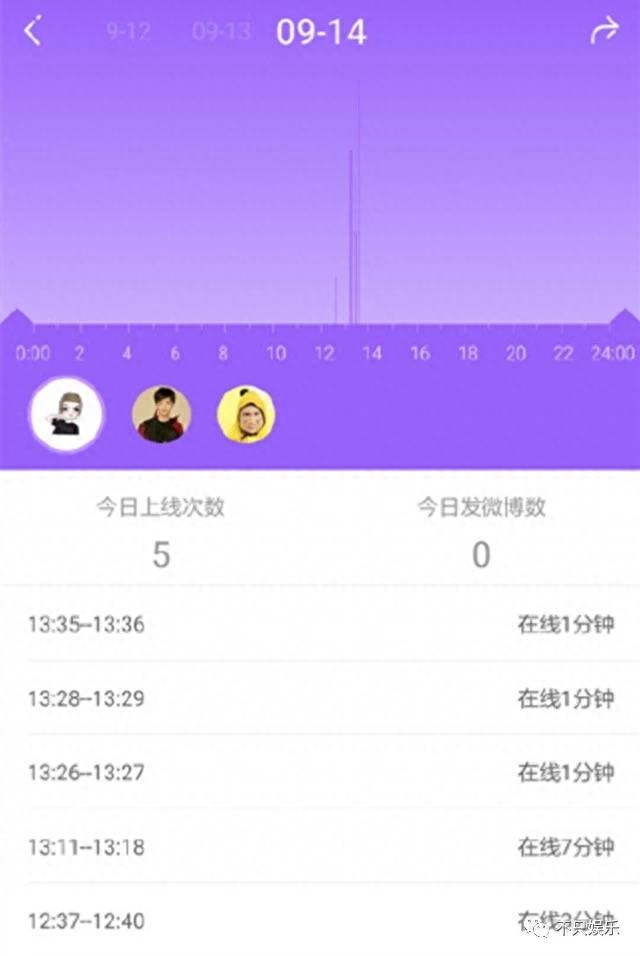Switch to the 9-12 date

click(128, 32)
